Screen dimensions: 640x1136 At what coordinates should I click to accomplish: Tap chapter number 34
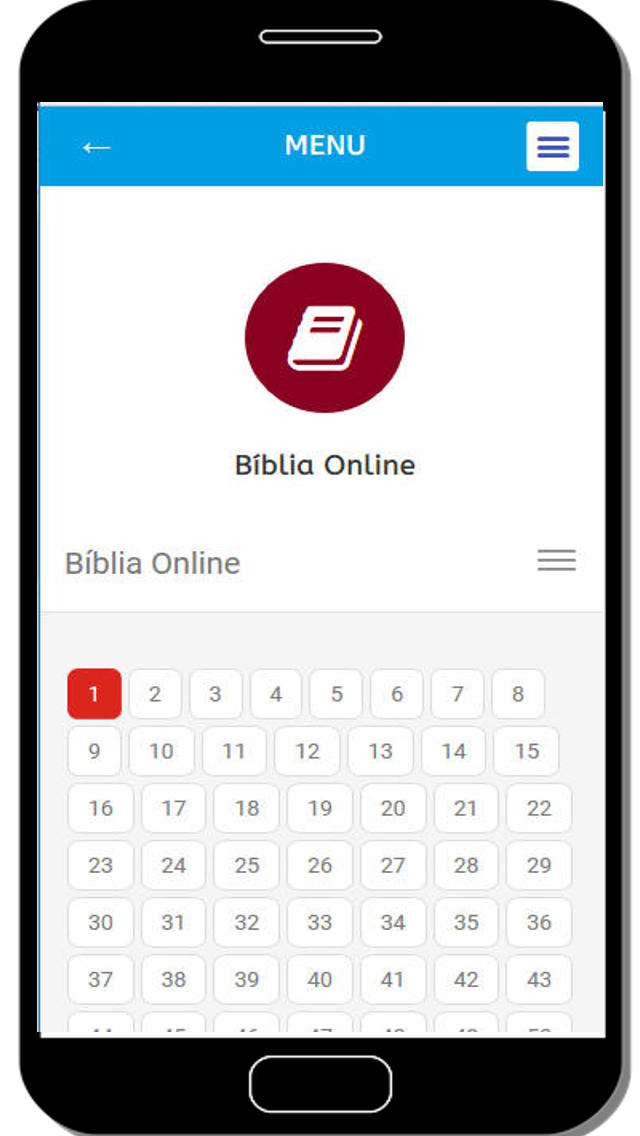click(393, 922)
